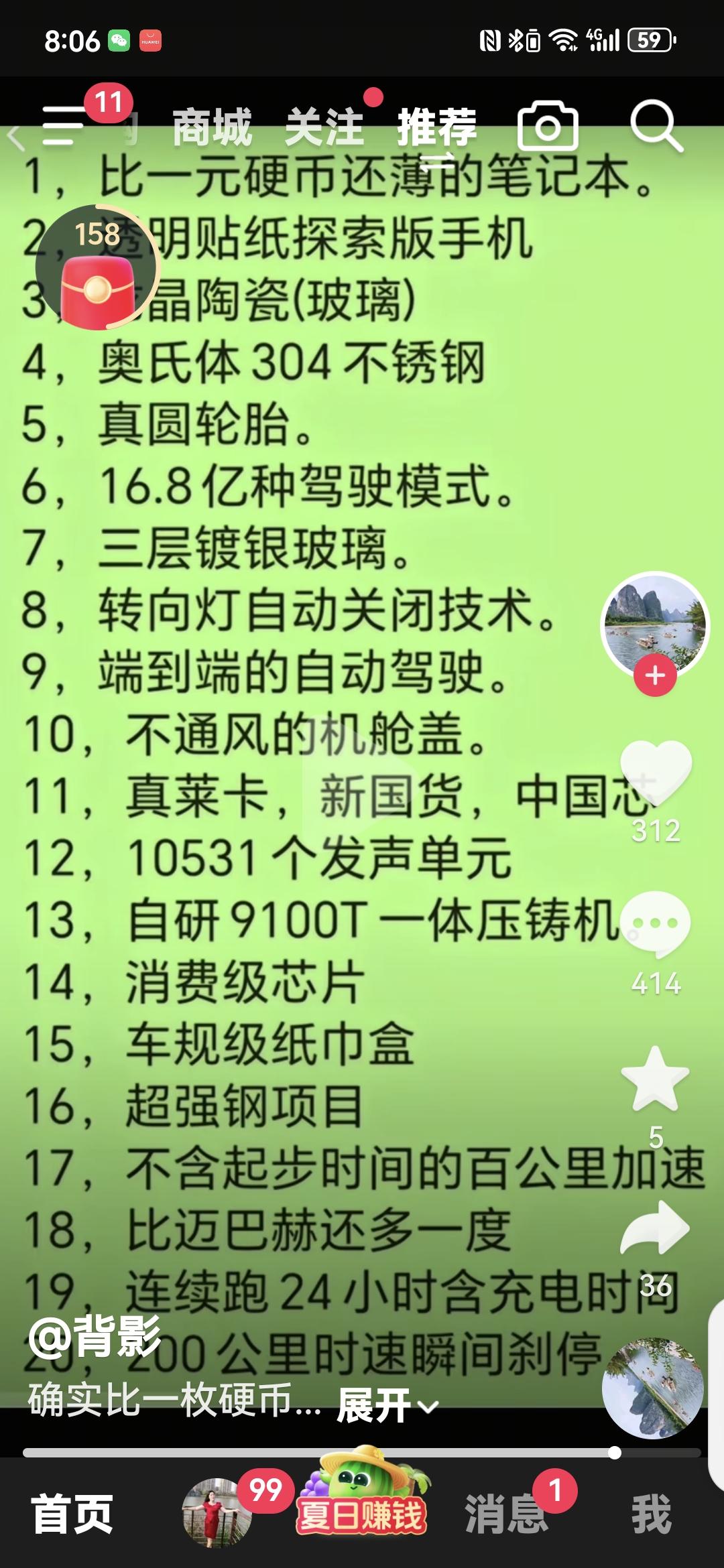
Task: Open the 推荐 feed tab
Action: [x=436, y=127]
